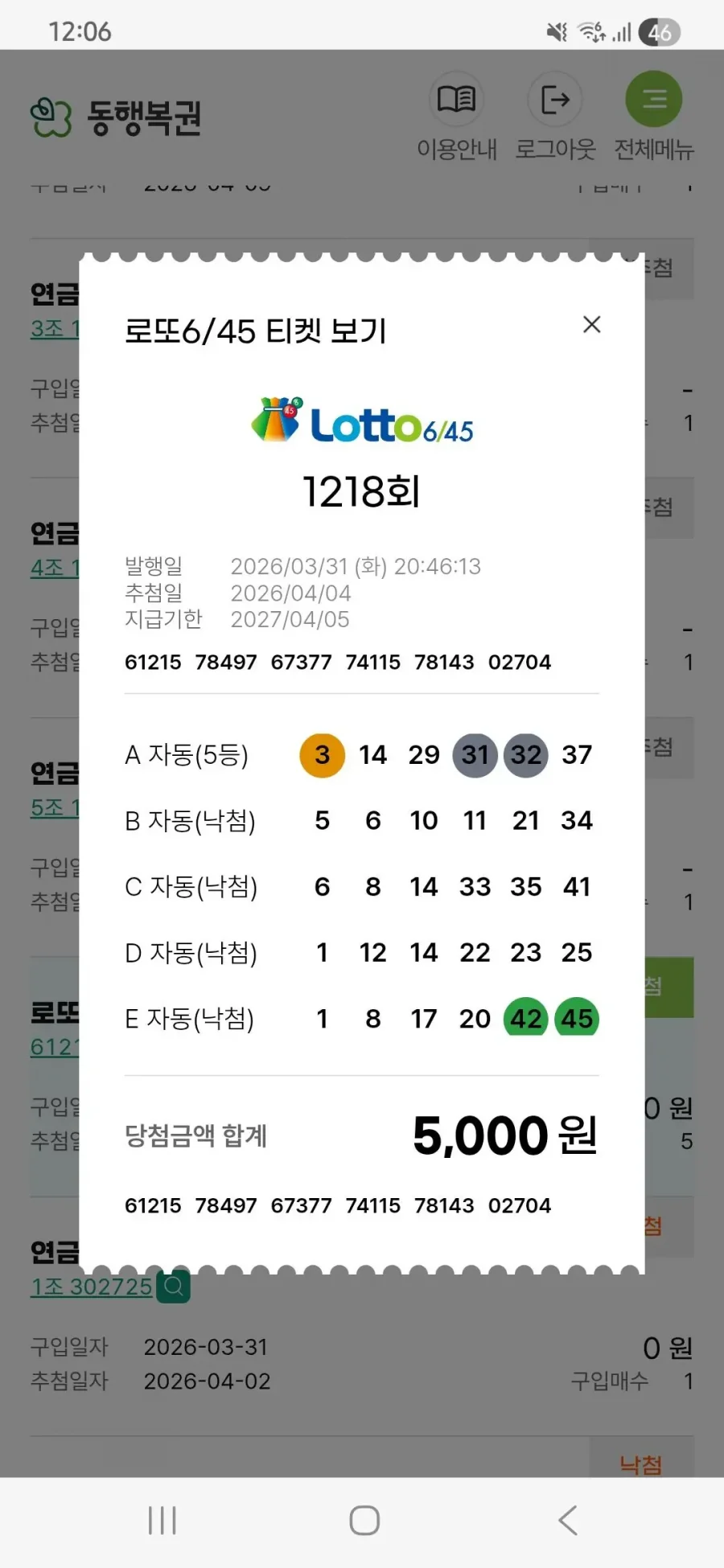
Task: Close the 로또6/45 티켓 보기 popup
Action: (x=591, y=325)
